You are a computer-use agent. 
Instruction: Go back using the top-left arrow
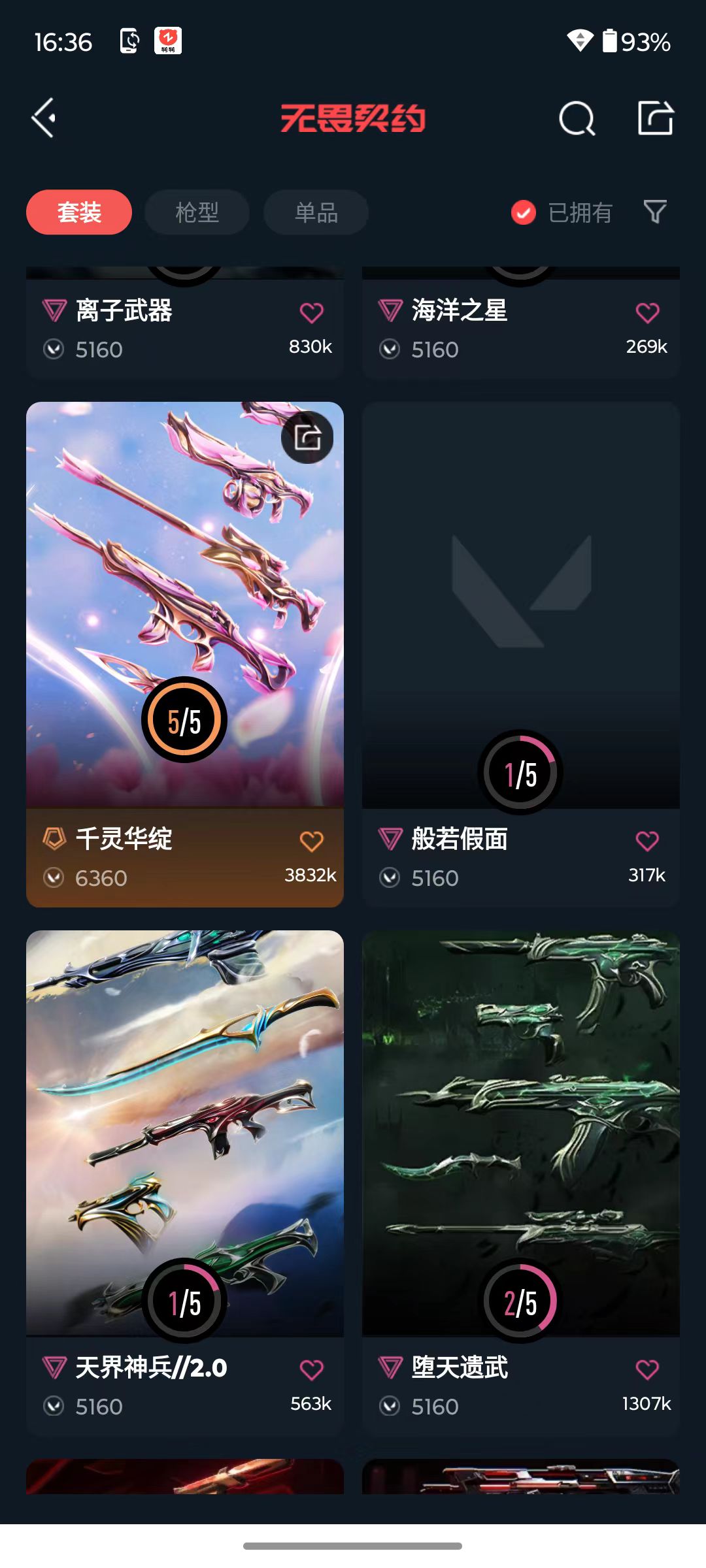click(x=44, y=118)
